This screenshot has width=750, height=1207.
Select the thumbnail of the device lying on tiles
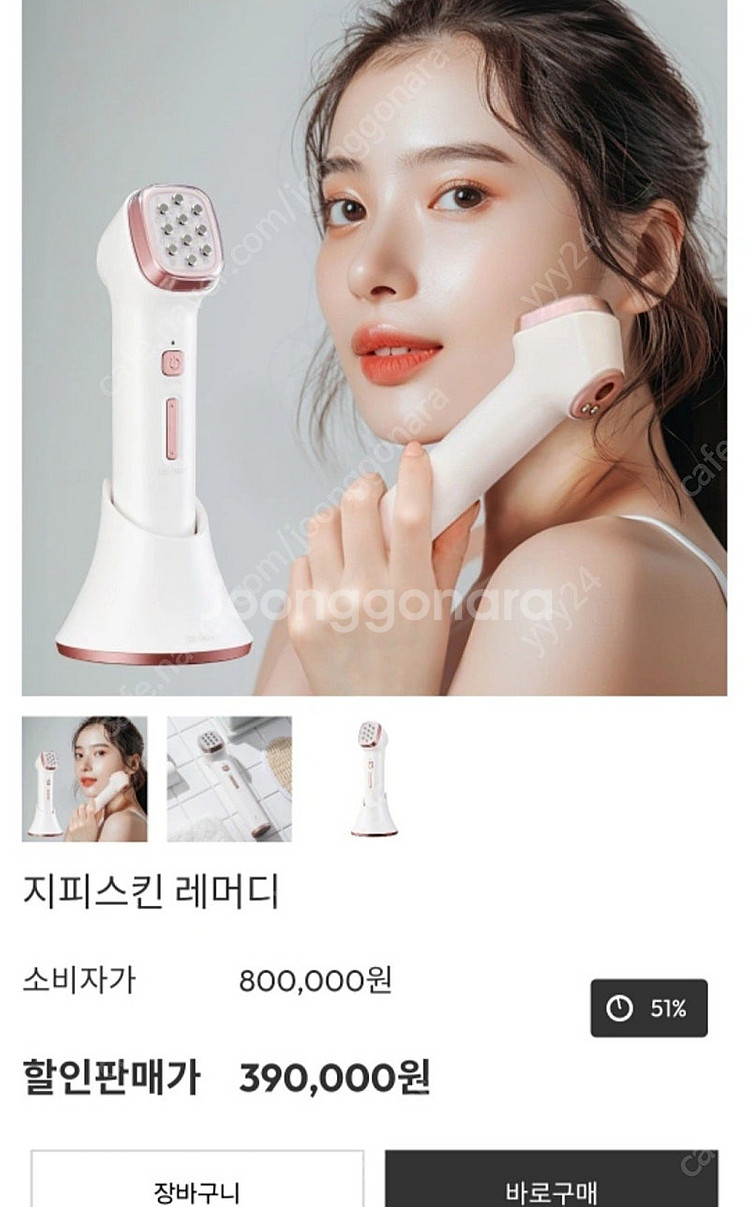point(229,778)
